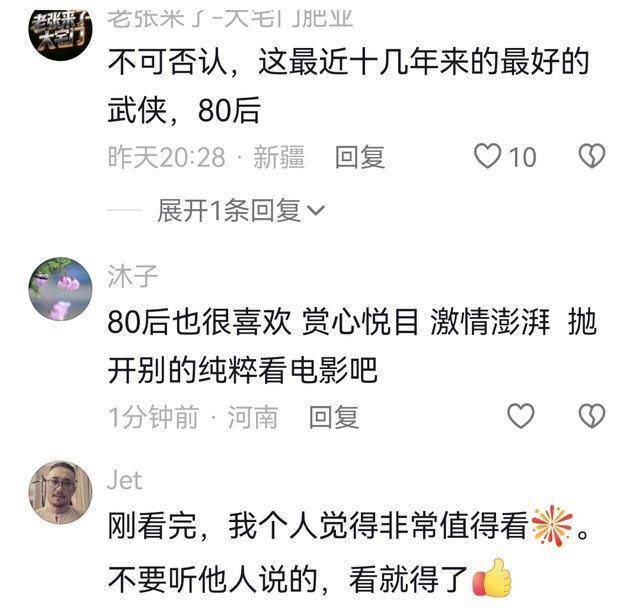The height and width of the screenshot is (611, 640).
Task: Dislike the comment posted from 新疆
Action: (x=592, y=156)
